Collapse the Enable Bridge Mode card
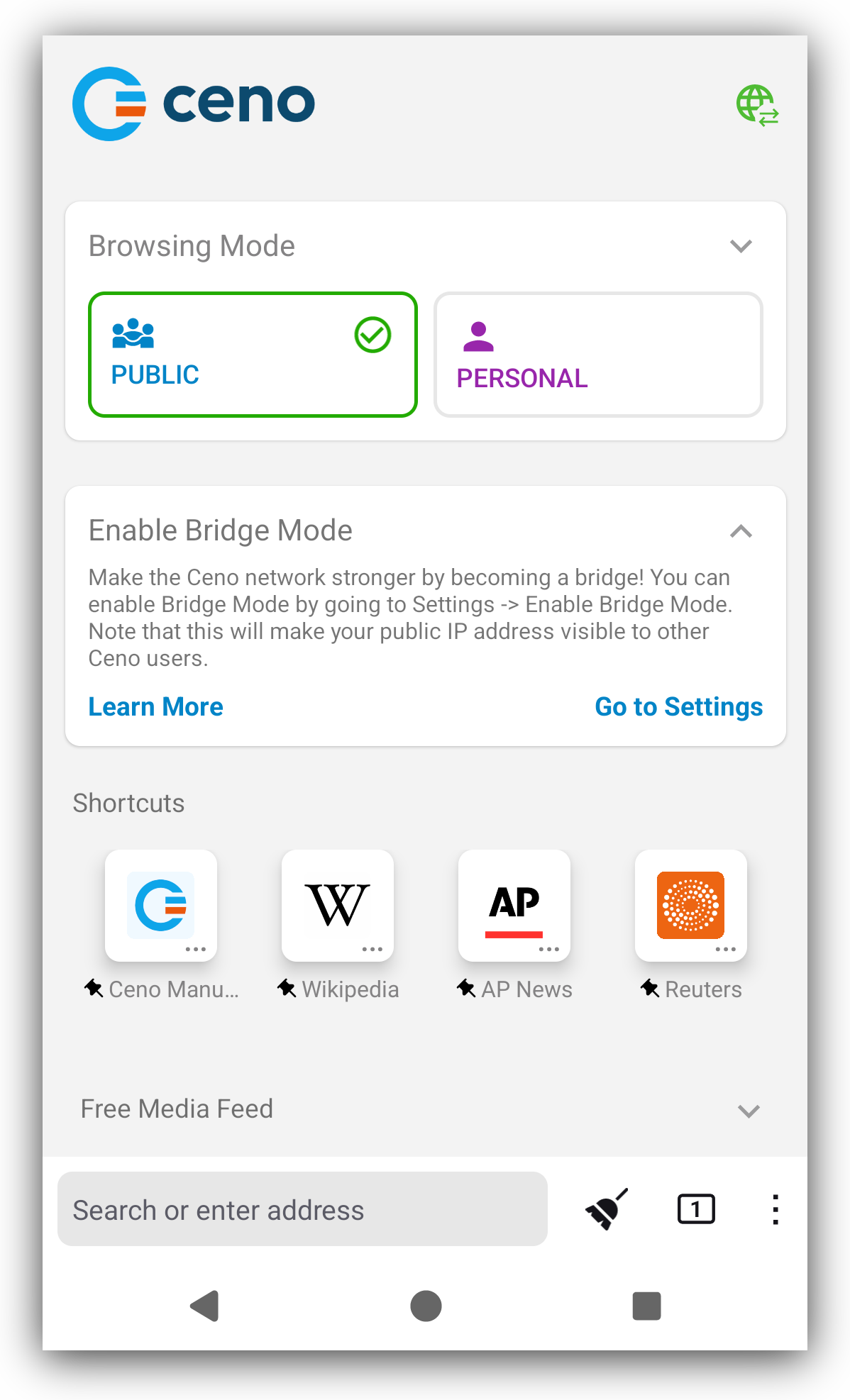The width and height of the screenshot is (850, 1400). coord(741,531)
